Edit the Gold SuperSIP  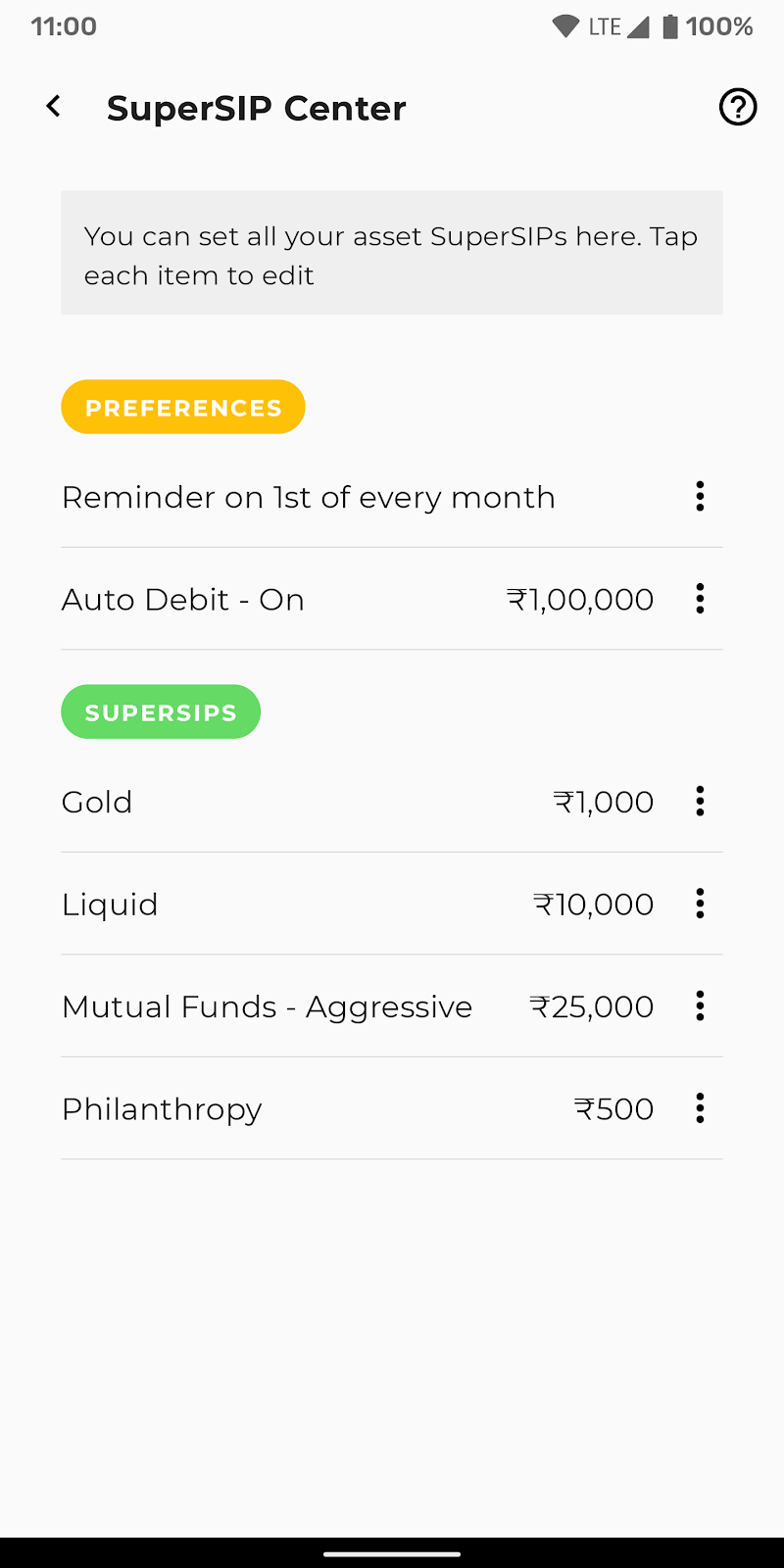point(392,802)
